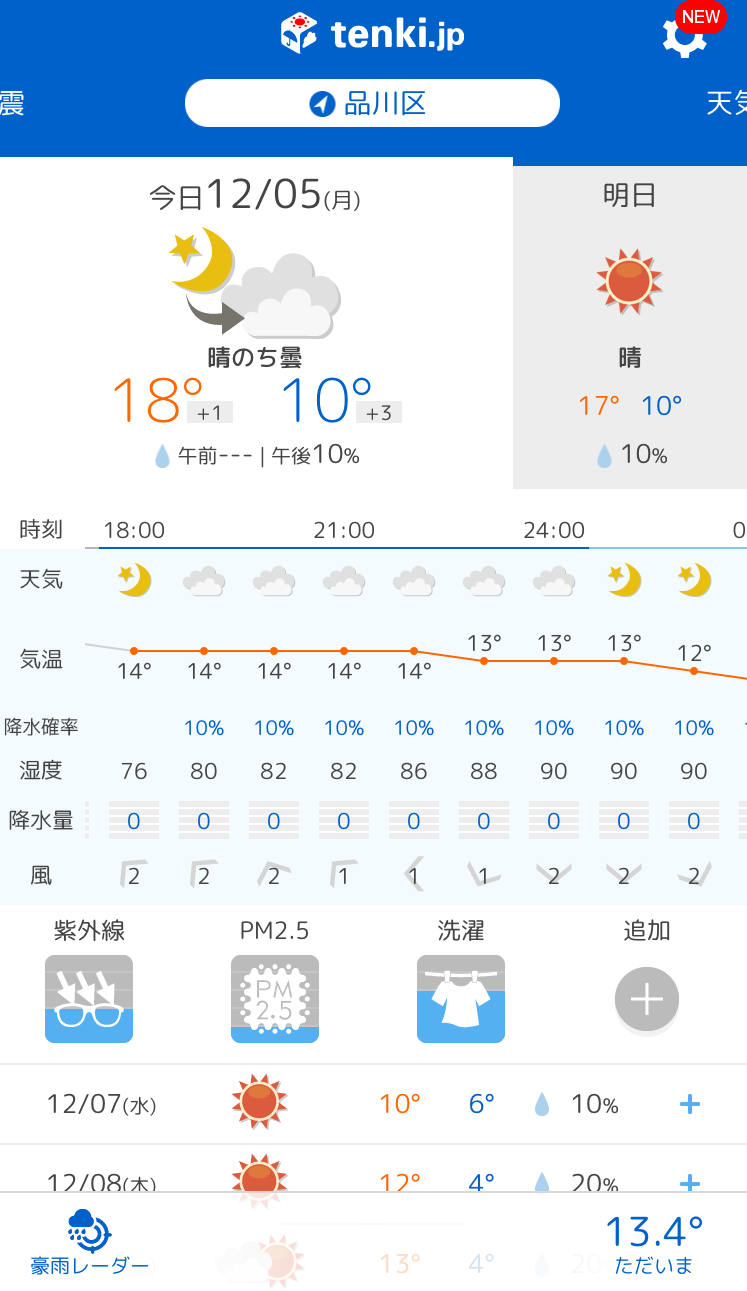Switch to the 震 tab on the left
The width and height of the screenshot is (747, 1291).
[12, 103]
